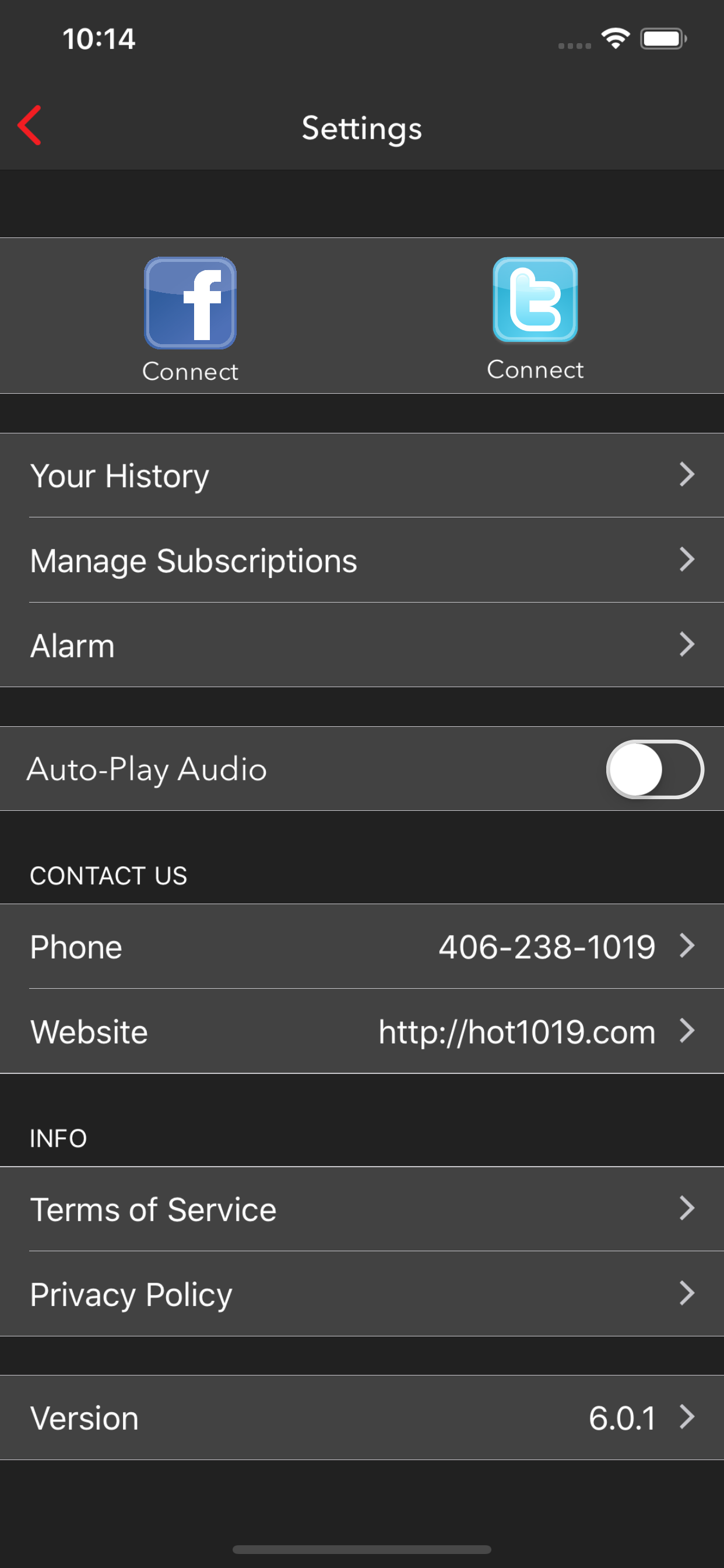The height and width of the screenshot is (1568, 724).
Task: Open Your History
Action: pyautogui.click(x=362, y=475)
